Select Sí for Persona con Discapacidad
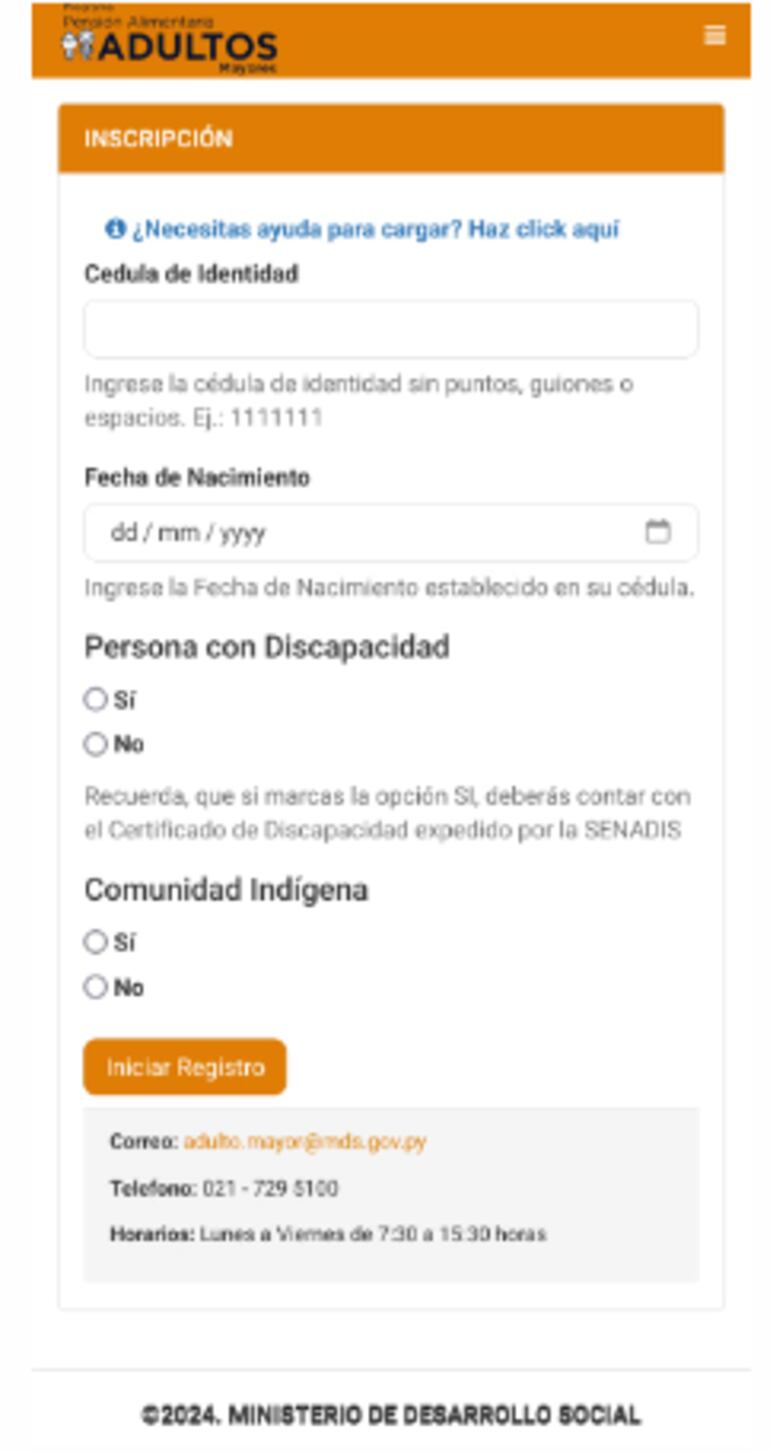The image size is (770, 1451). click(x=96, y=700)
